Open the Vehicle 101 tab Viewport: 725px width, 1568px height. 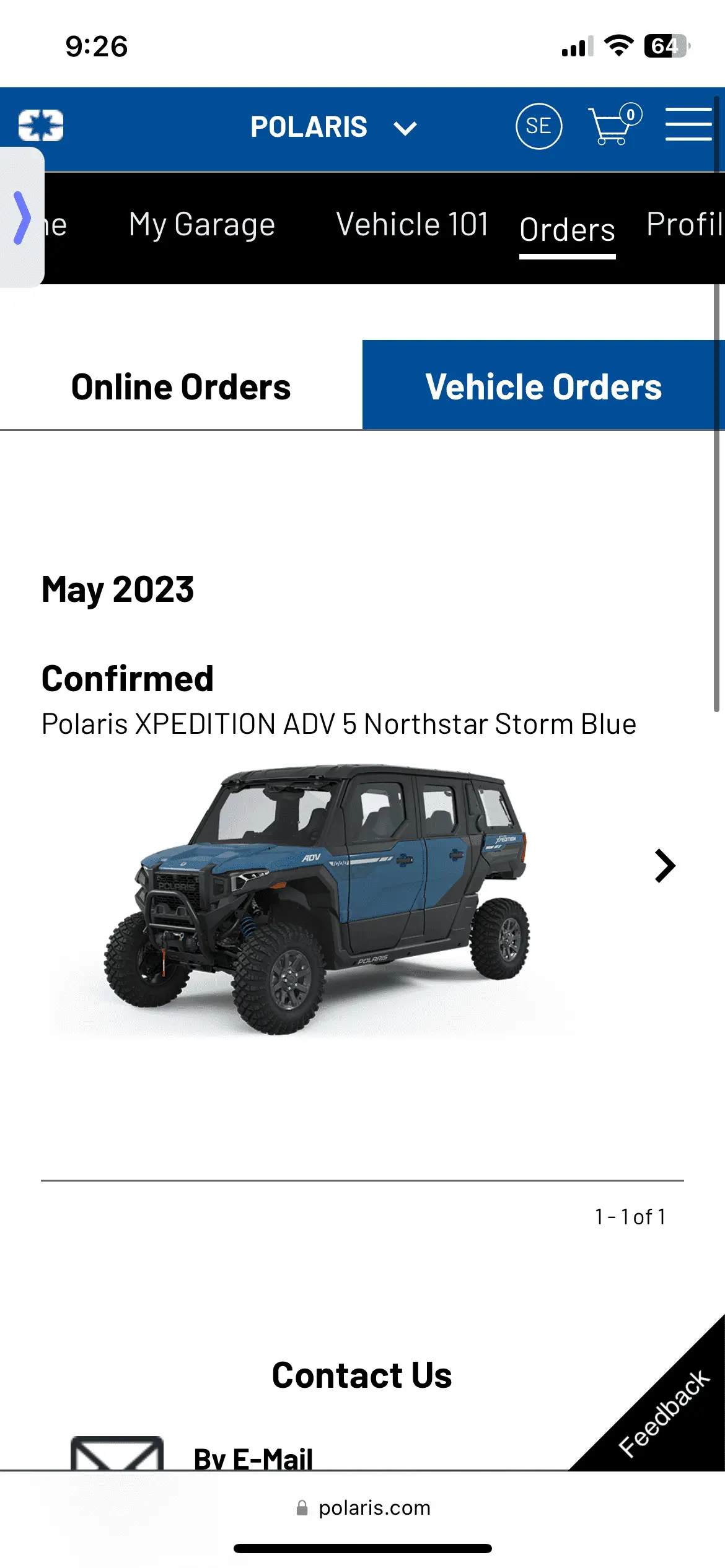click(412, 224)
